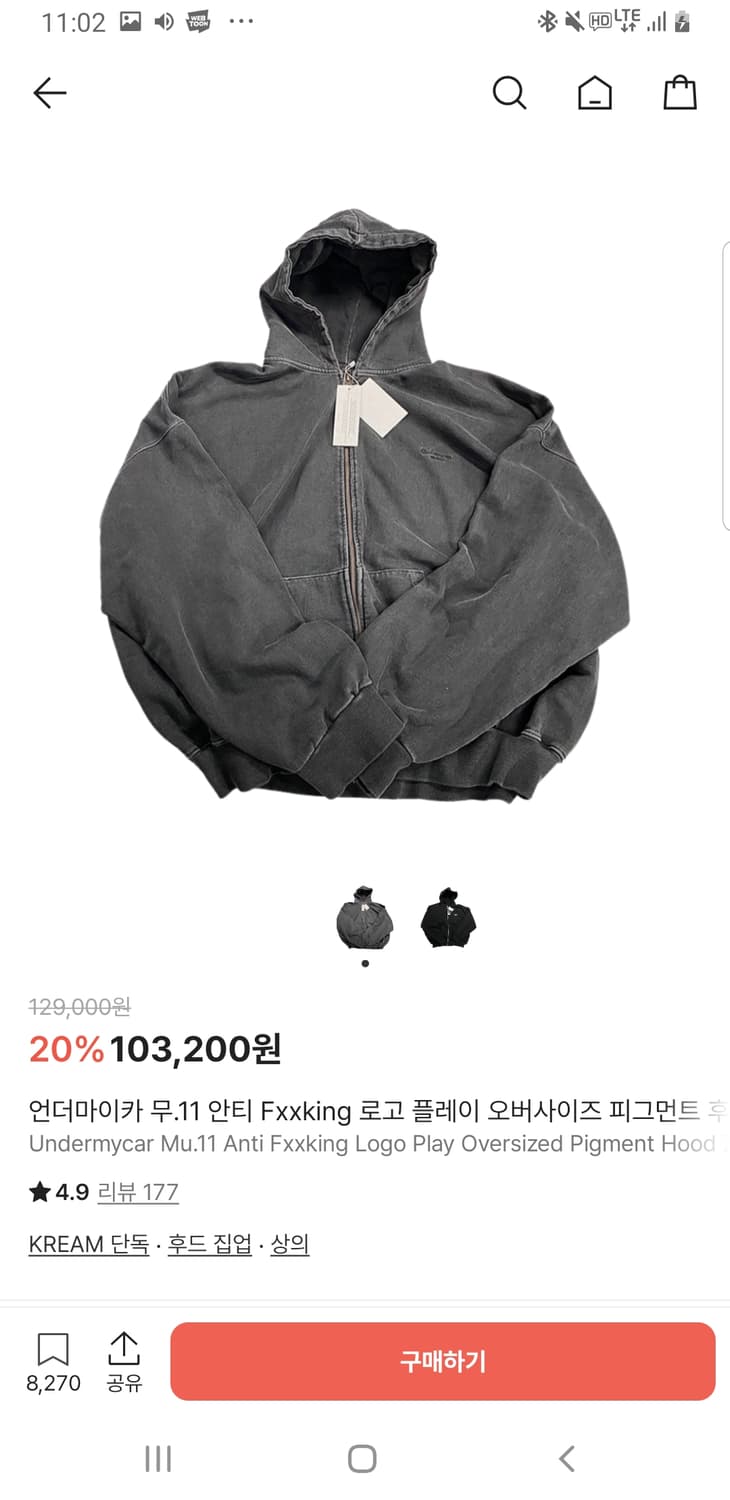Tap the back arrow to go back

point(49,92)
